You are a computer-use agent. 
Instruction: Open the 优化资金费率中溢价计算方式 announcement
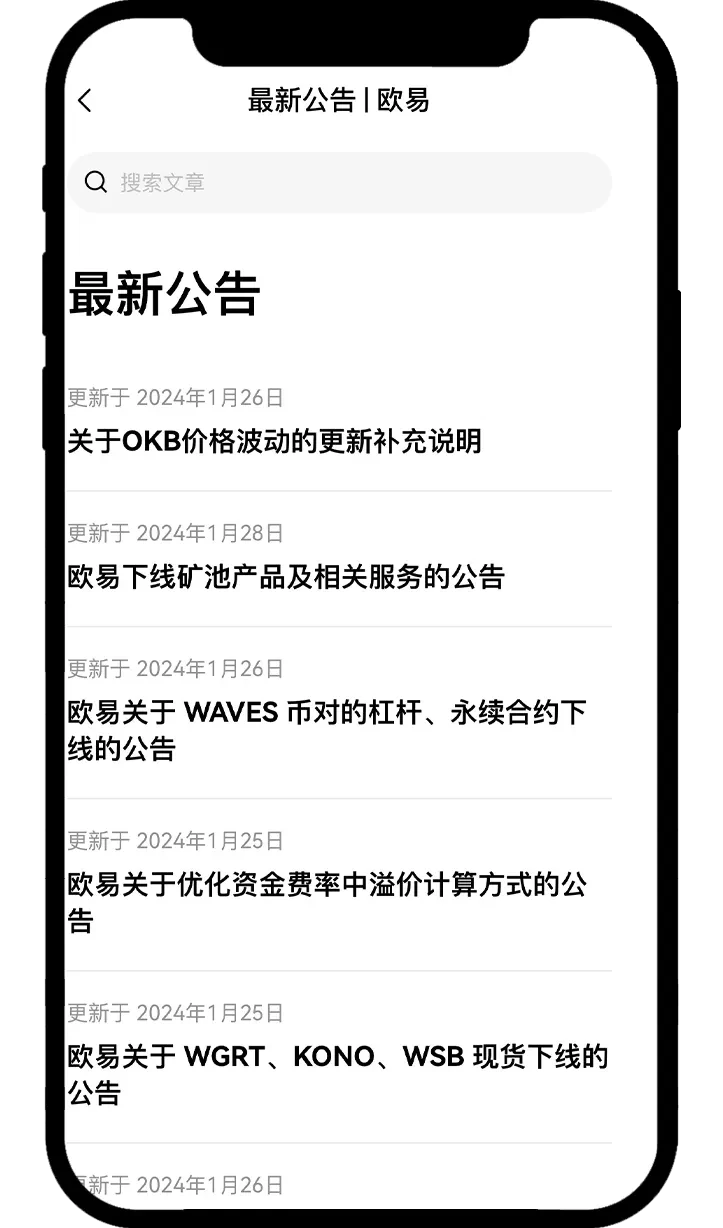pos(326,902)
